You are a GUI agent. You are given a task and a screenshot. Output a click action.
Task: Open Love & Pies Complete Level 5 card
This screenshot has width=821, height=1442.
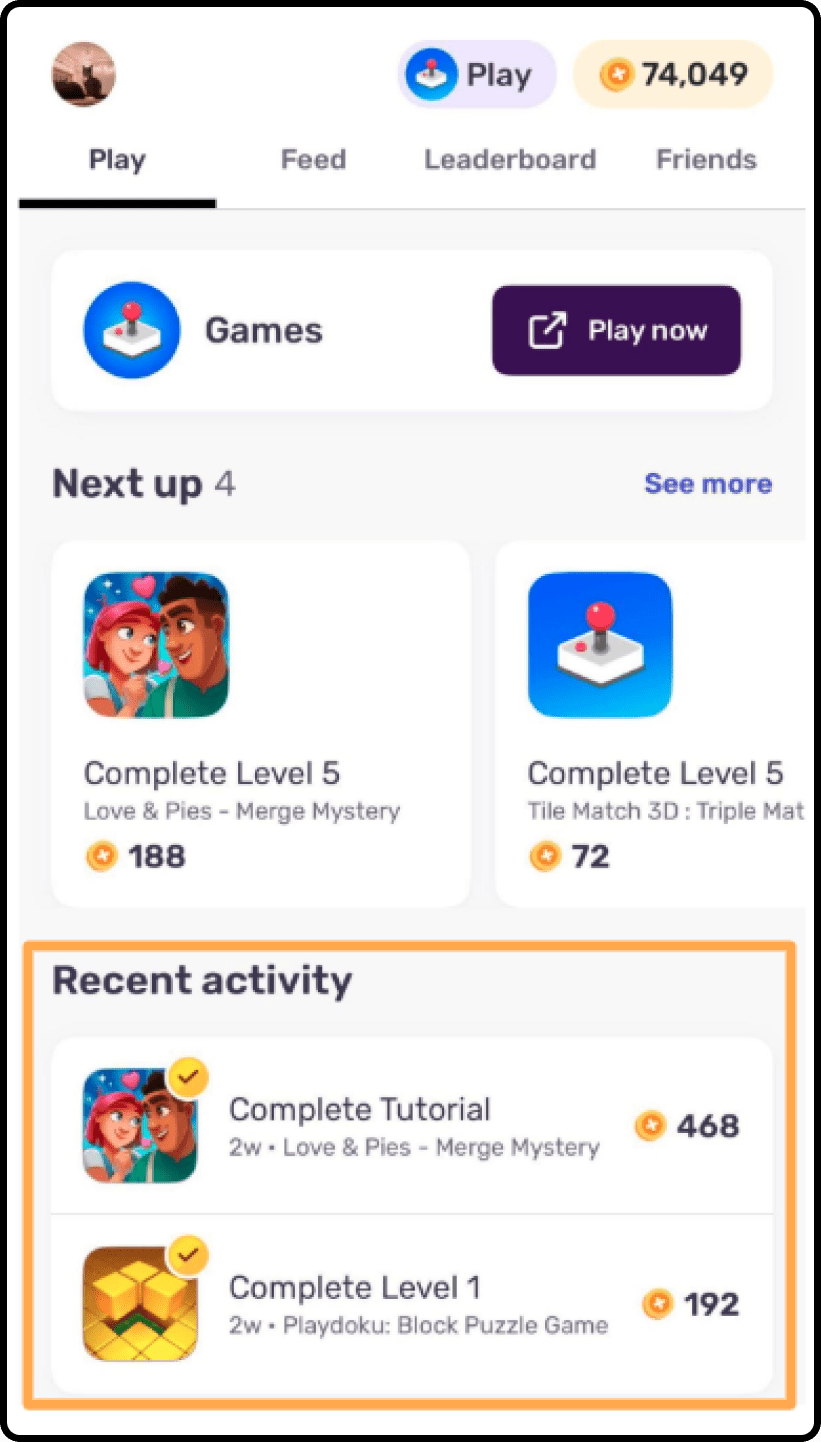[260, 724]
